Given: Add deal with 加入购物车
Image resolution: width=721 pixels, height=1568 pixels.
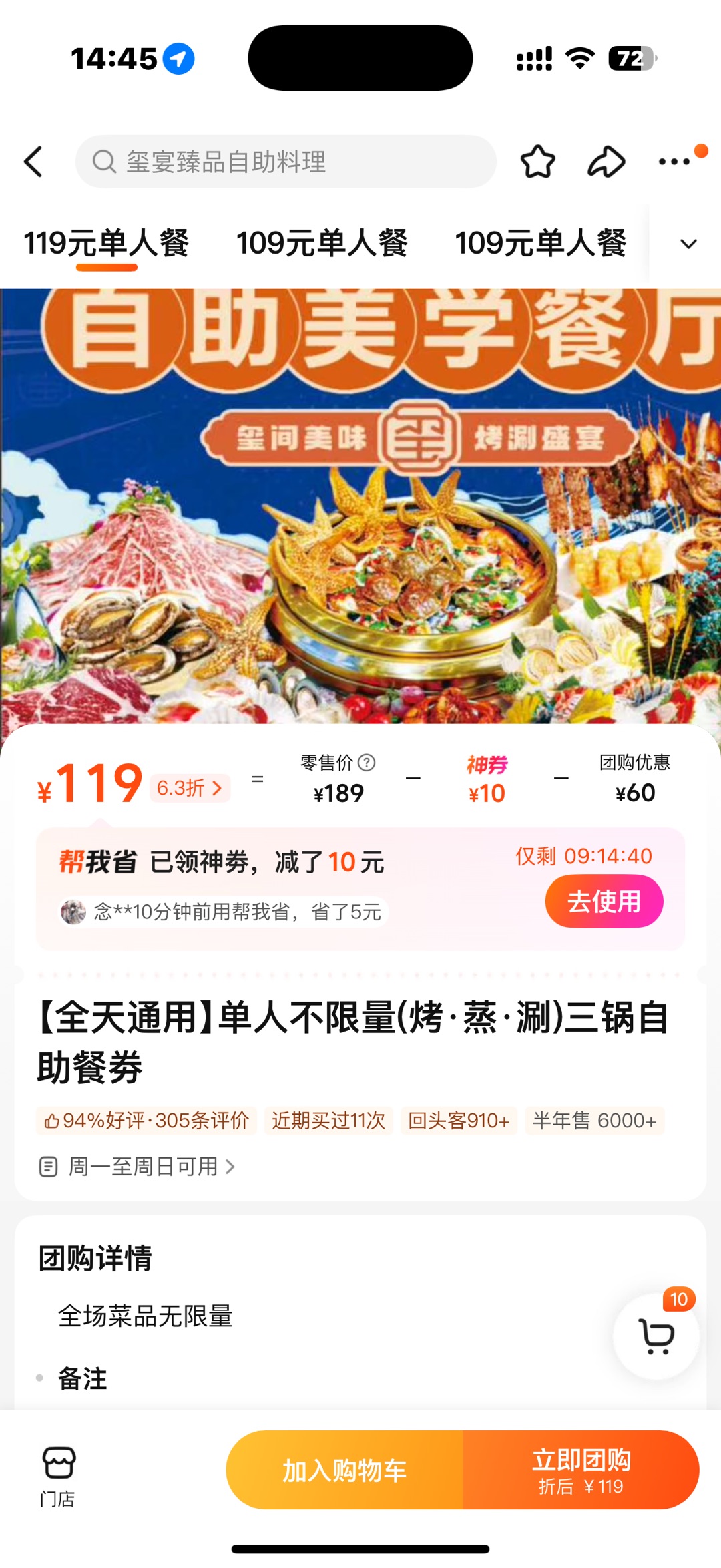Looking at the screenshot, I should 344,1471.
